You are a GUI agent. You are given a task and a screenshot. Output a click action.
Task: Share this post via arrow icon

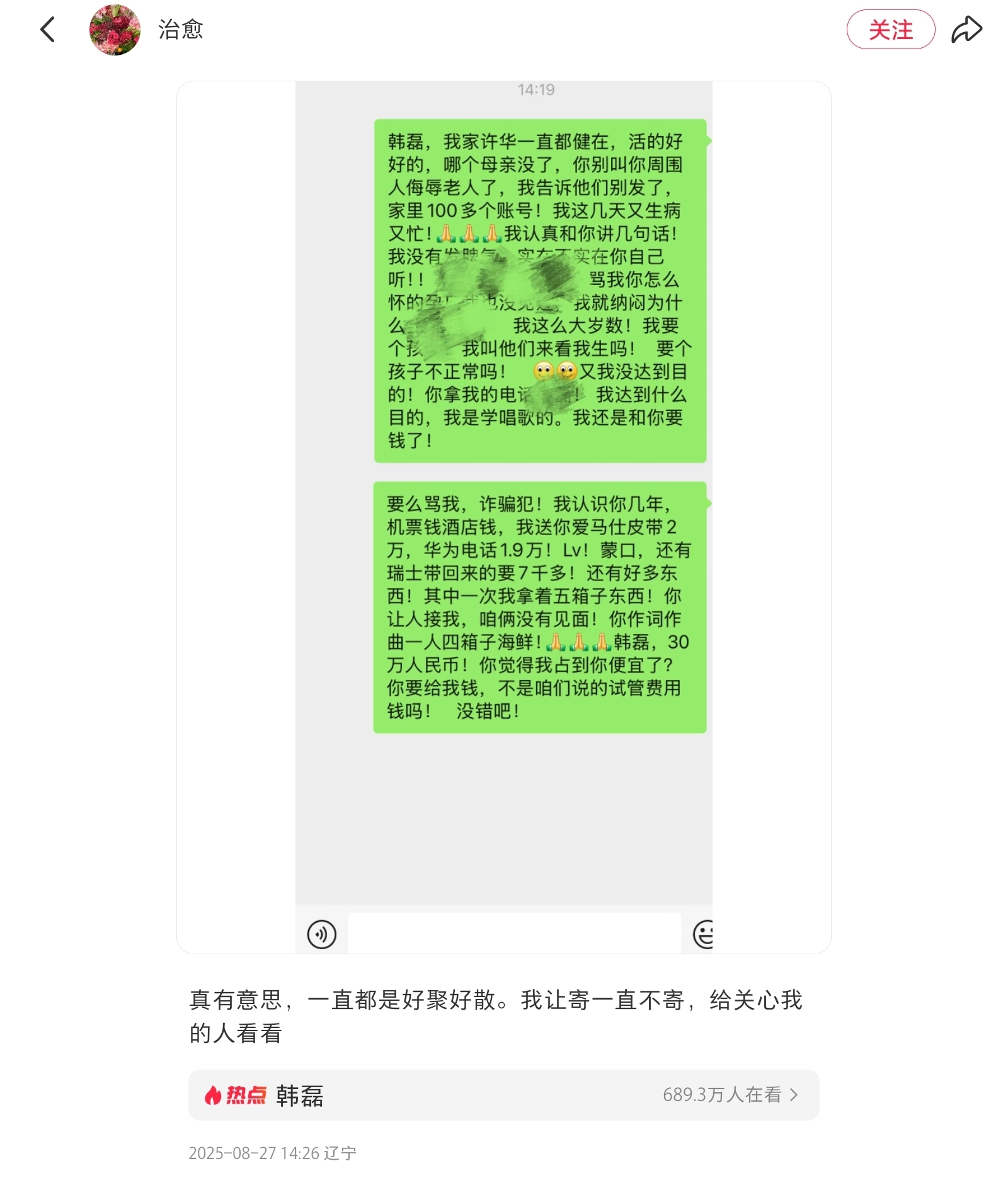pyautogui.click(x=966, y=30)
